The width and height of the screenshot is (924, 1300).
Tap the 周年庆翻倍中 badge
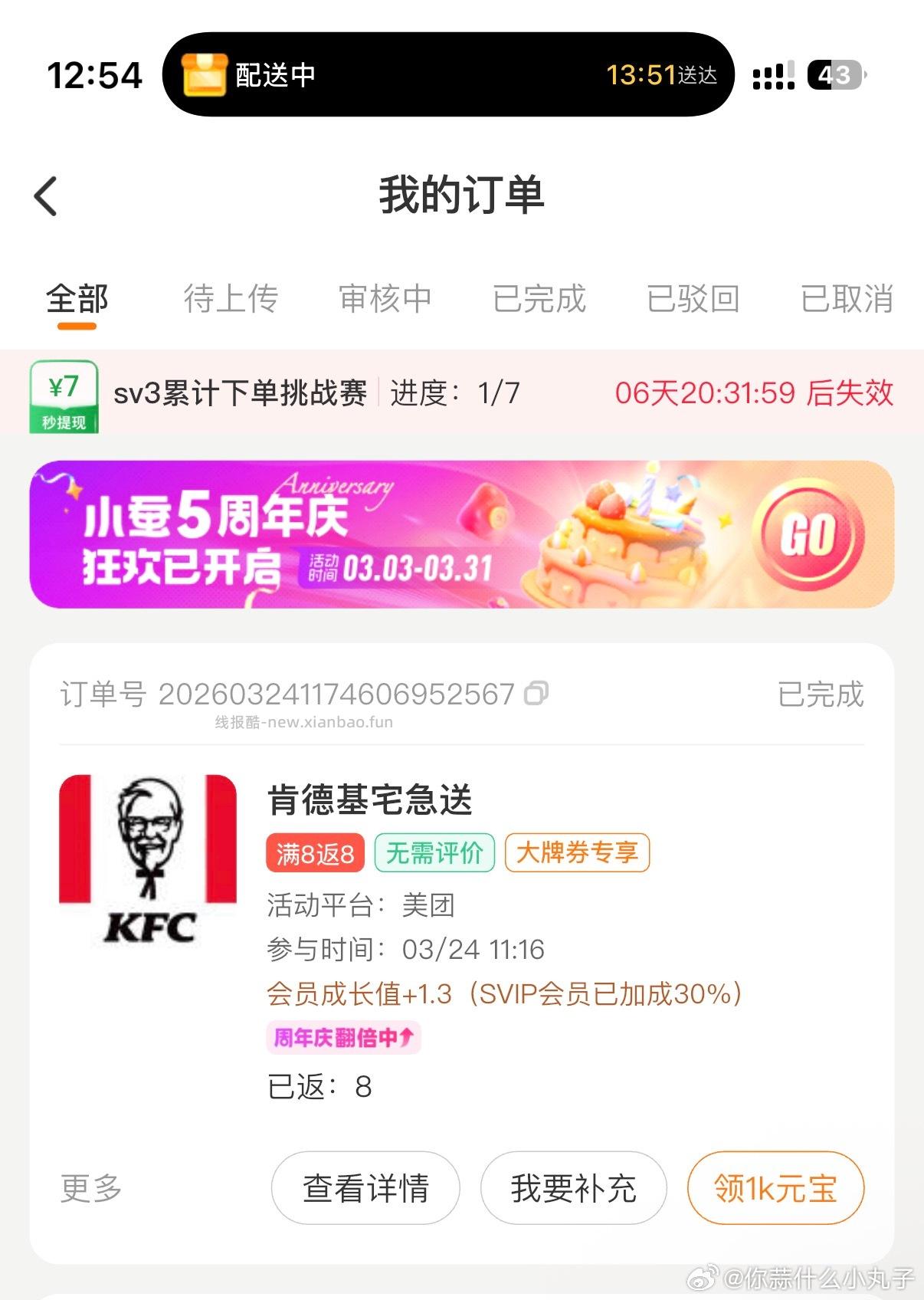click(342, 1036)
